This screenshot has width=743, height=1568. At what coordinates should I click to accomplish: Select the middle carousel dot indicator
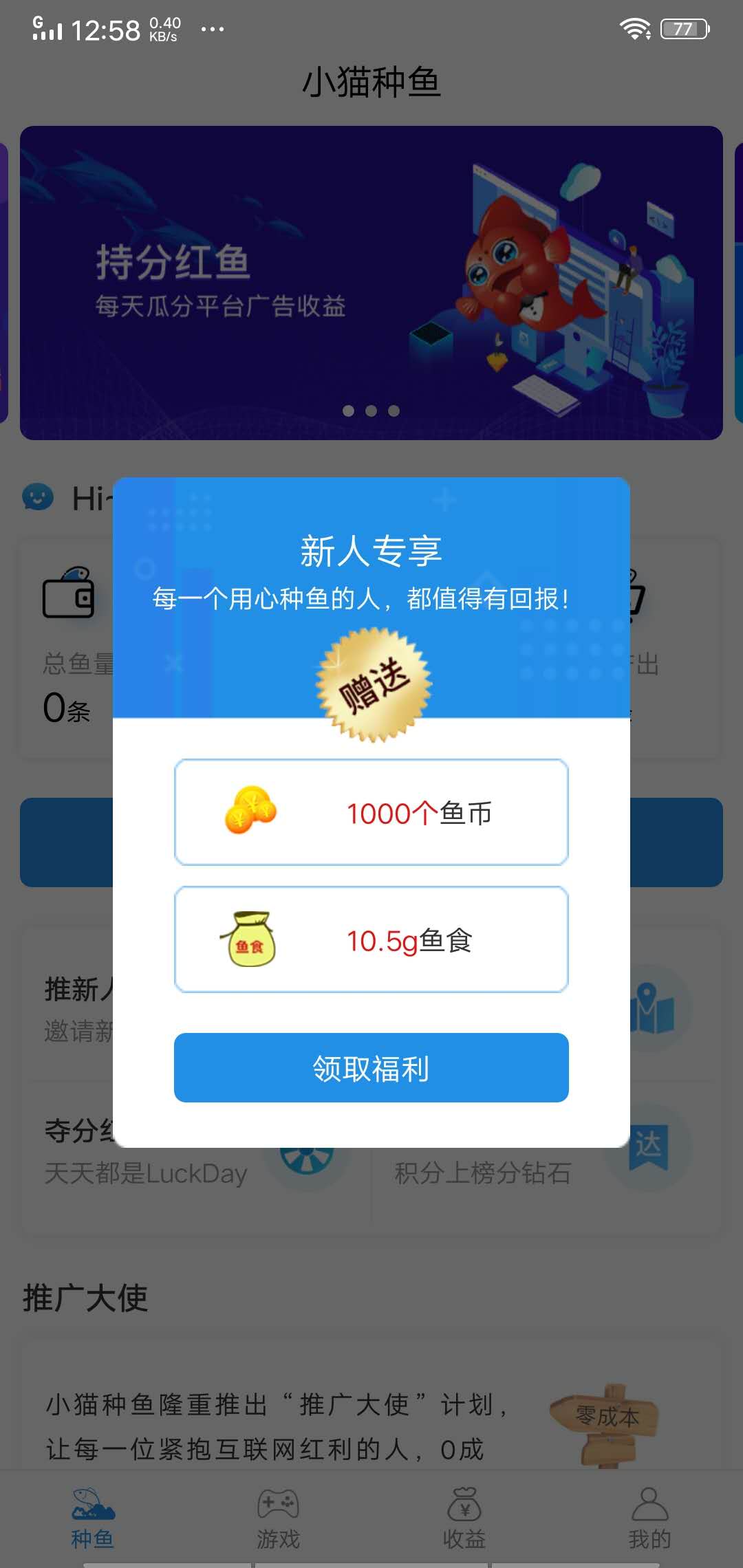point(371,411)
